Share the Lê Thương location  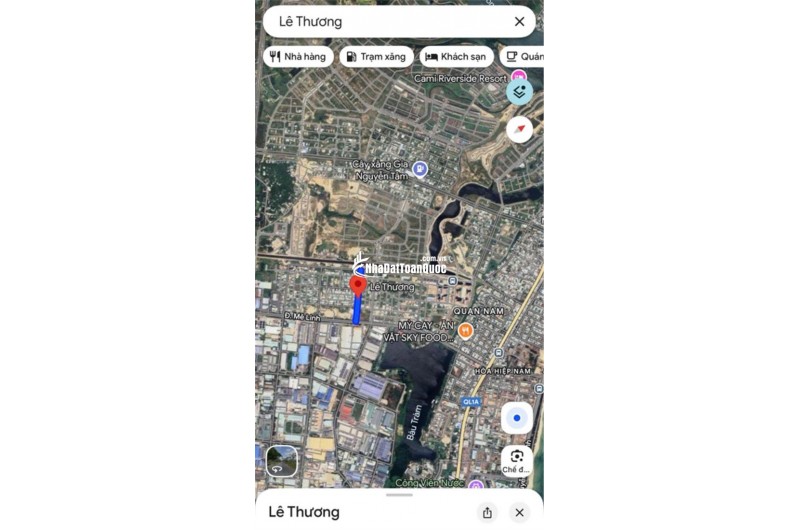click(487, 512)
